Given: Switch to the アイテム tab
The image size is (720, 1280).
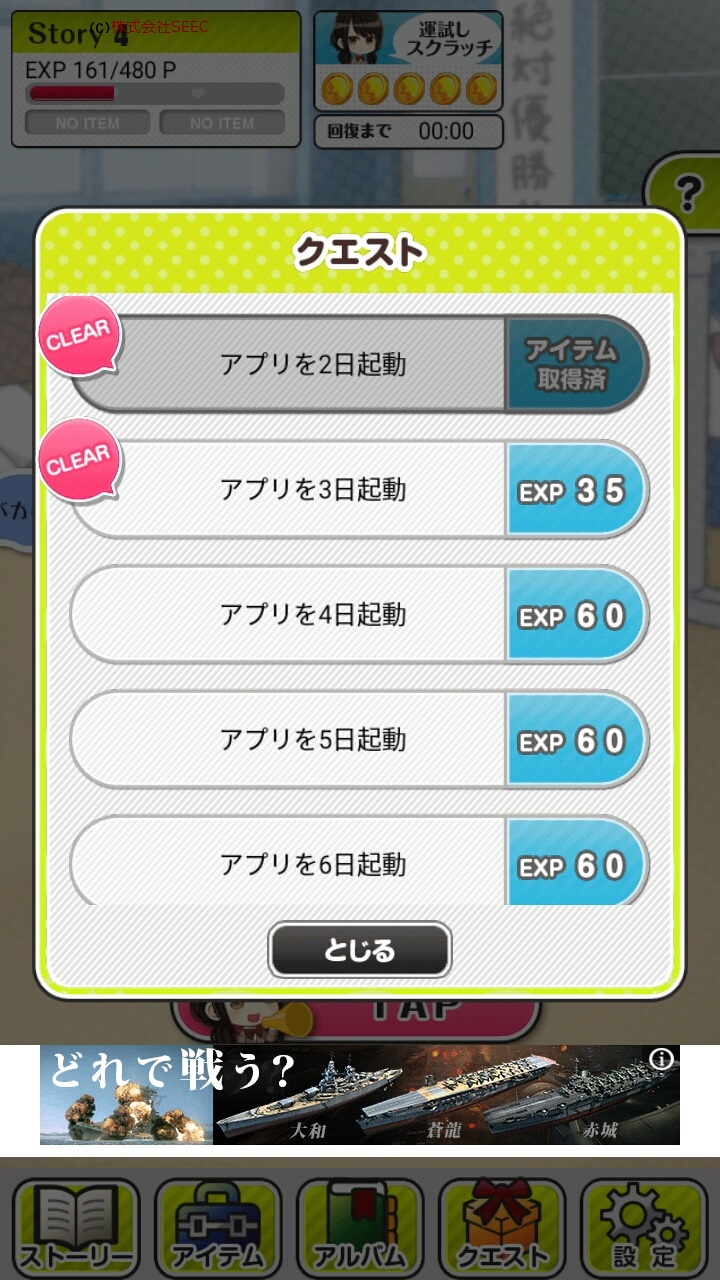Looking at the screenshot, I should point(218,1227).
